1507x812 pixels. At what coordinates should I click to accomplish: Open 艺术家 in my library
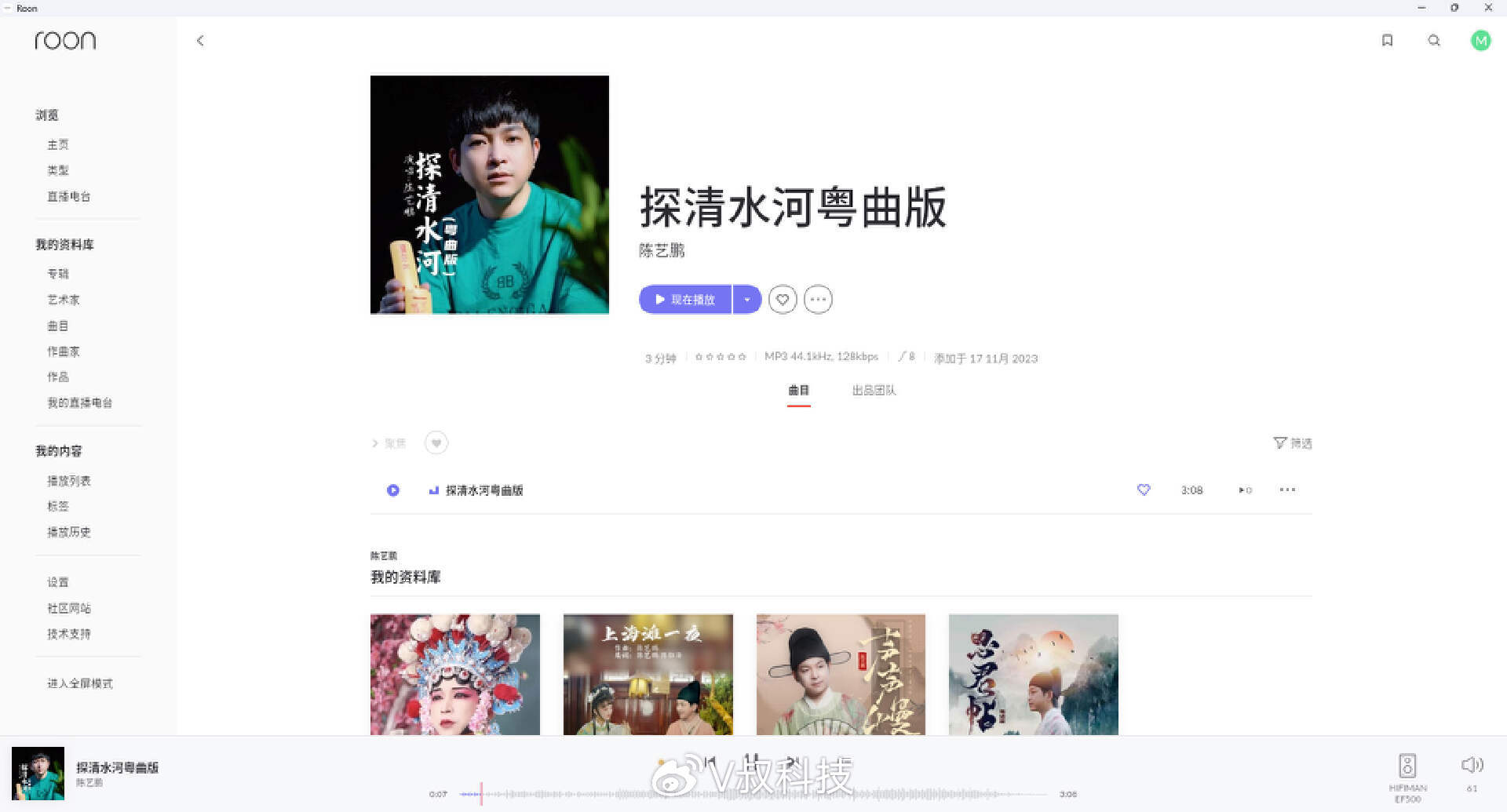(64, 300)
